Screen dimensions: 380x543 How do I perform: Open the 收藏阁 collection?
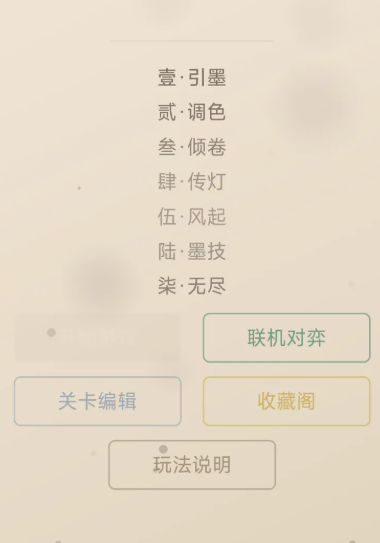click(x=286, y=401)
